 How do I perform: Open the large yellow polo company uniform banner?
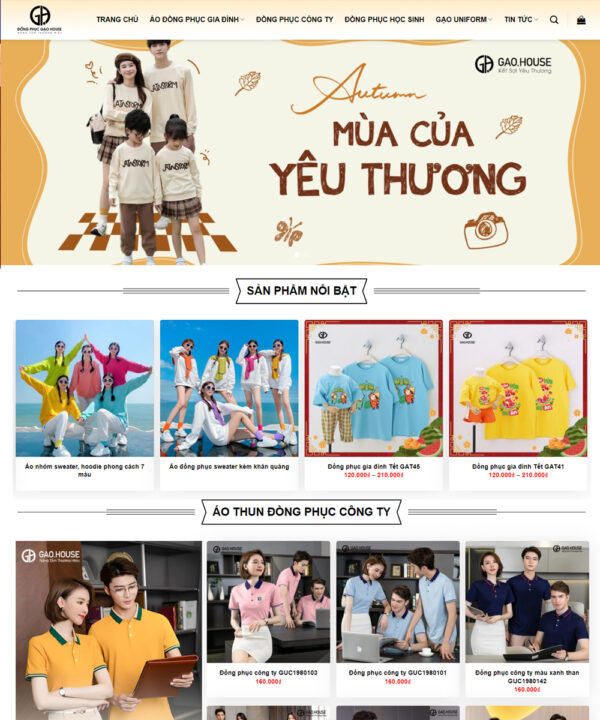pyautogui.click(x=108, y=630)
